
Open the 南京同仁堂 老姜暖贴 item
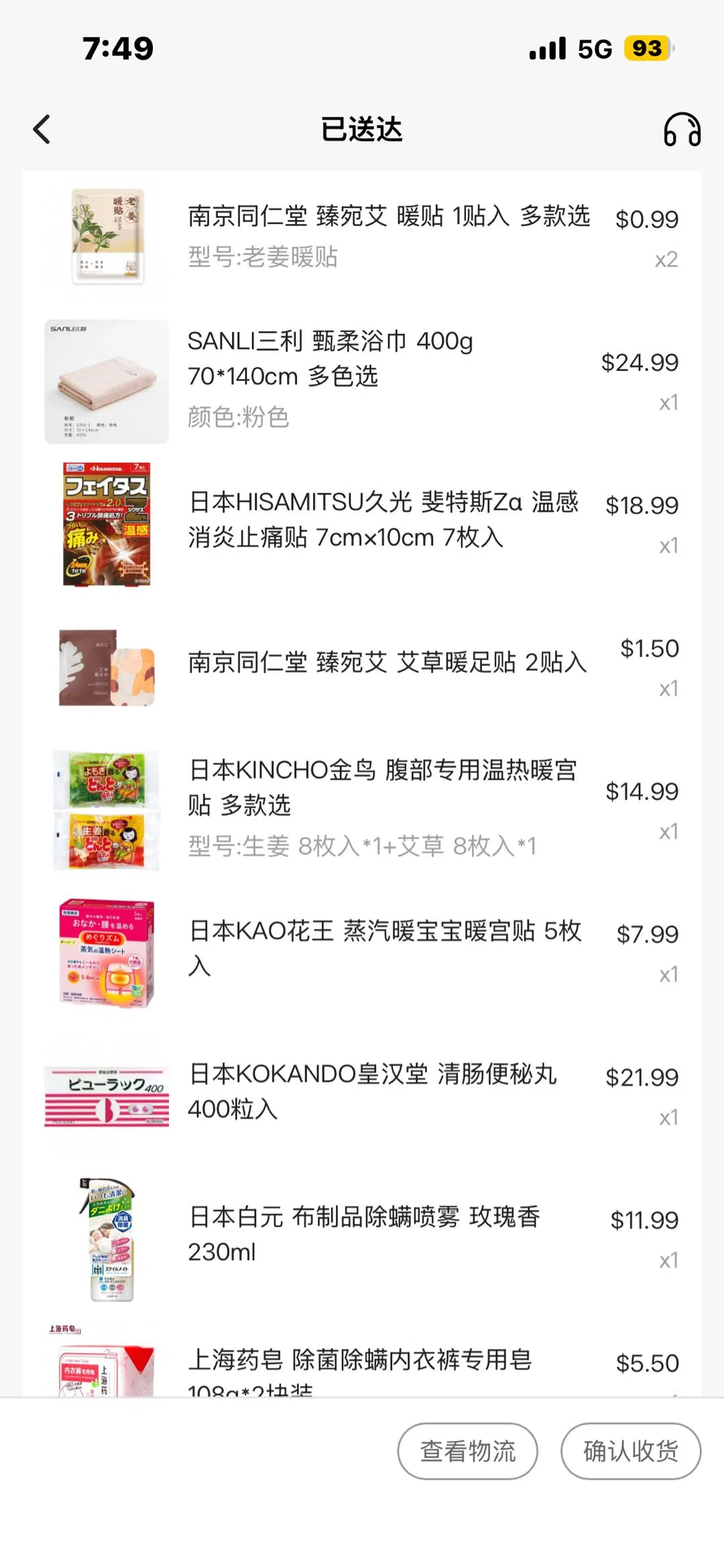pos(388,217)
